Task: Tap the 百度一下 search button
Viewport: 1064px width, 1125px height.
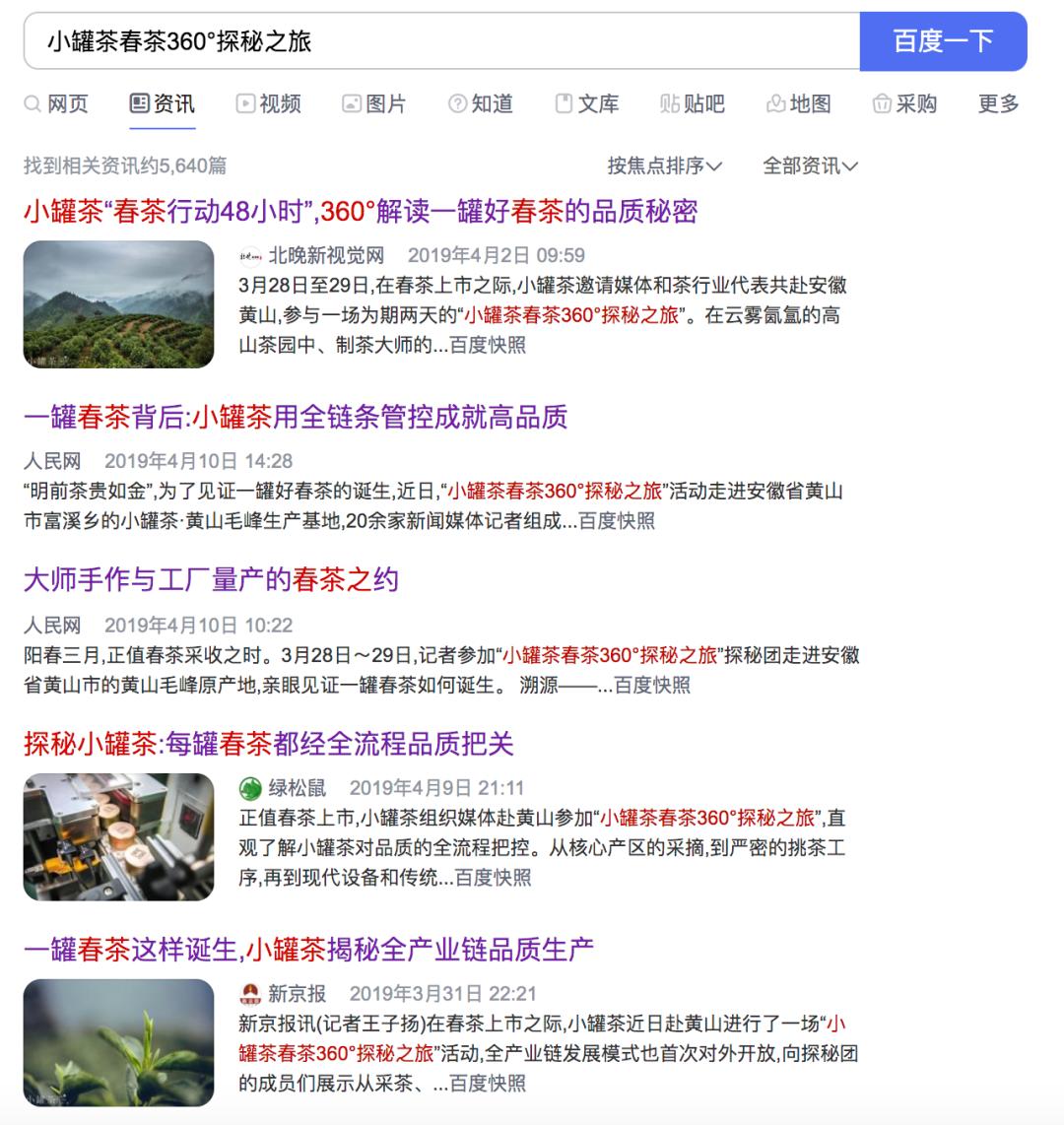Action: (943, 41)
